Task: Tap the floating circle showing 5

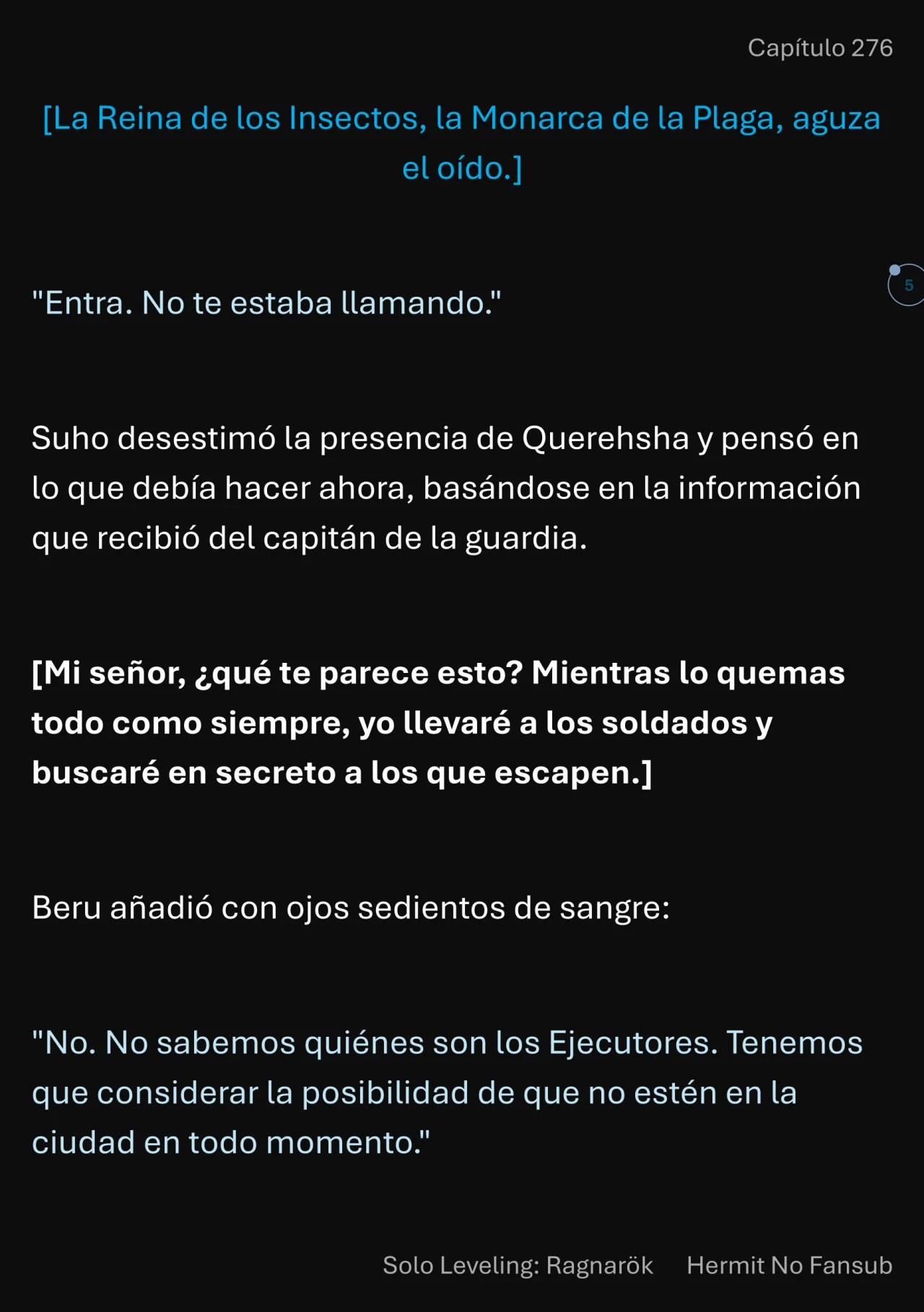Action: pos(907,285)
